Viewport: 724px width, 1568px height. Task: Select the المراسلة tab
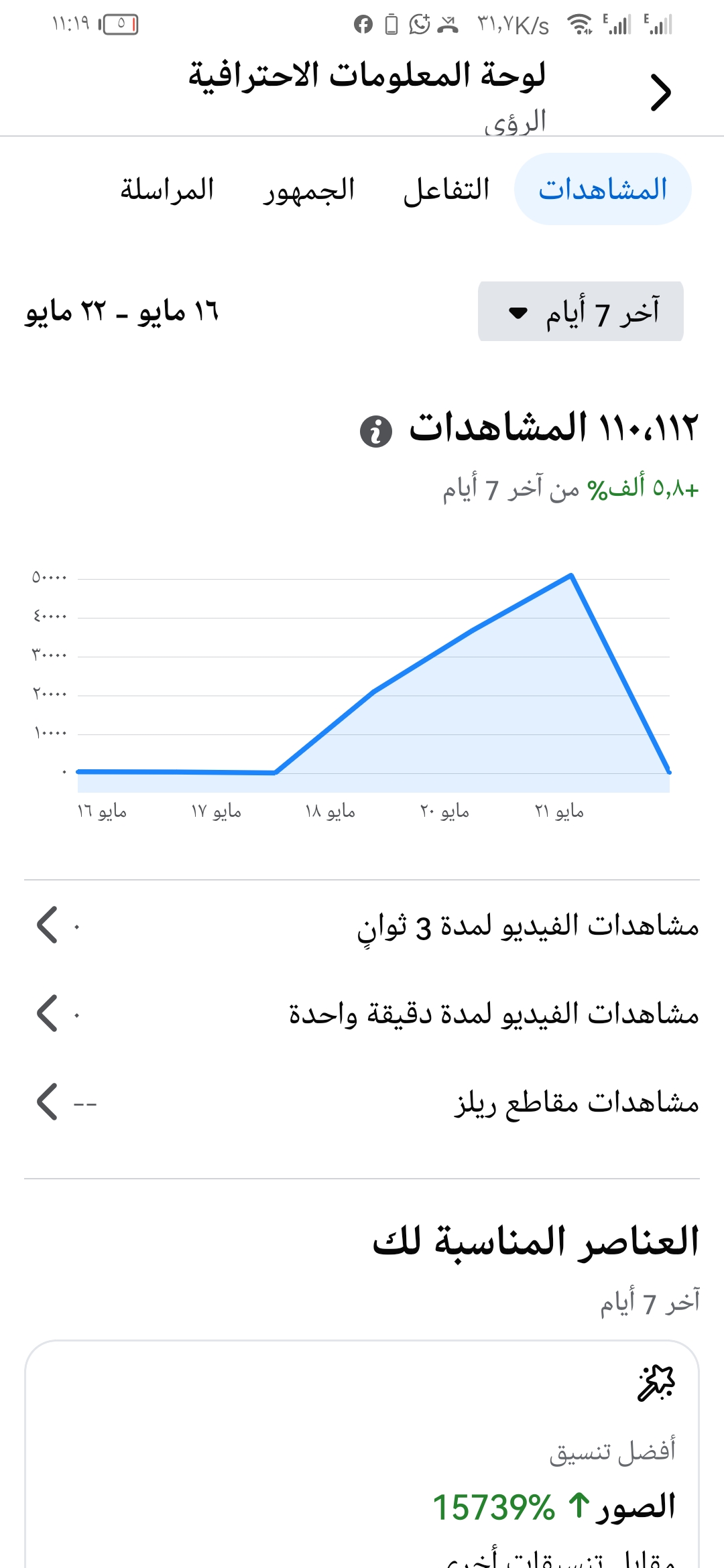167,190
